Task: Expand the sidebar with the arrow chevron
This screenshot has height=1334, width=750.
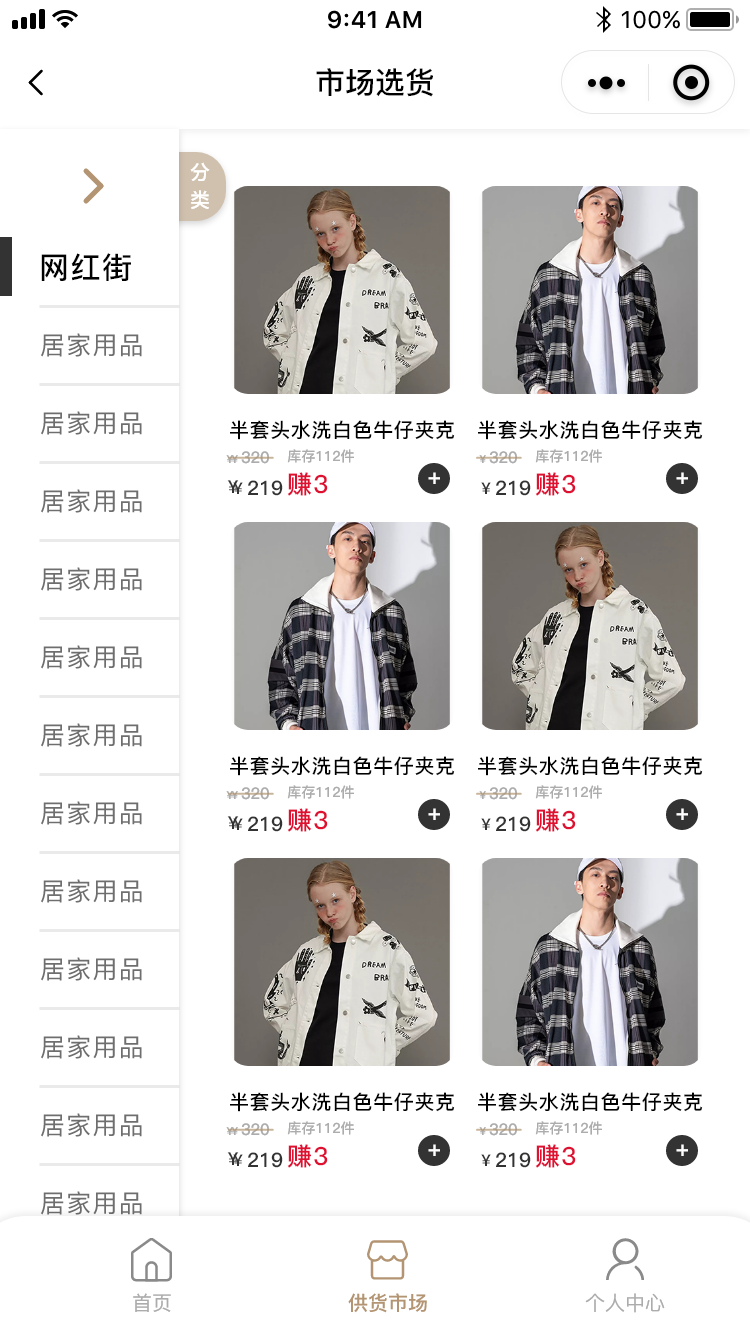Action: [93, 186]
